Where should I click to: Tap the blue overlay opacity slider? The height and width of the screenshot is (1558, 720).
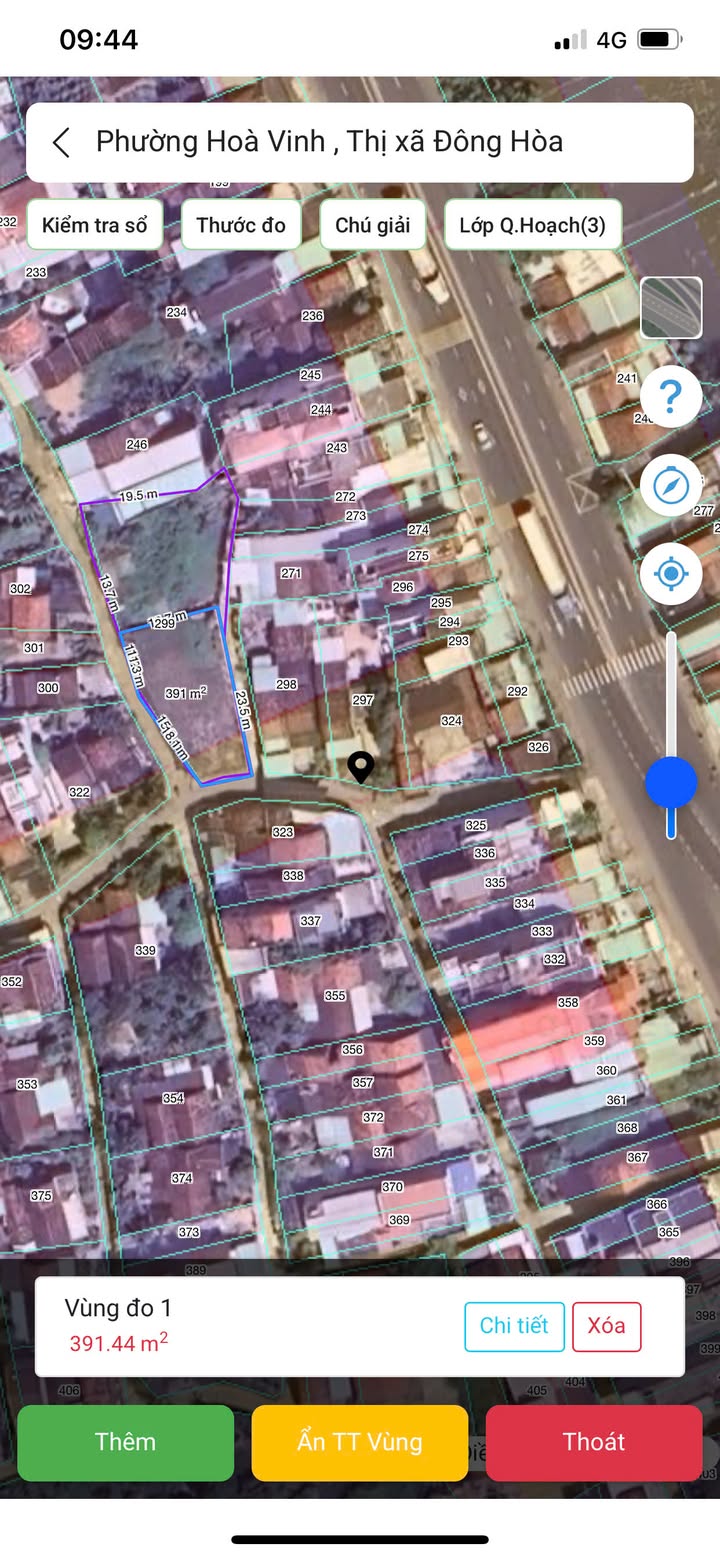coord(671,782)
